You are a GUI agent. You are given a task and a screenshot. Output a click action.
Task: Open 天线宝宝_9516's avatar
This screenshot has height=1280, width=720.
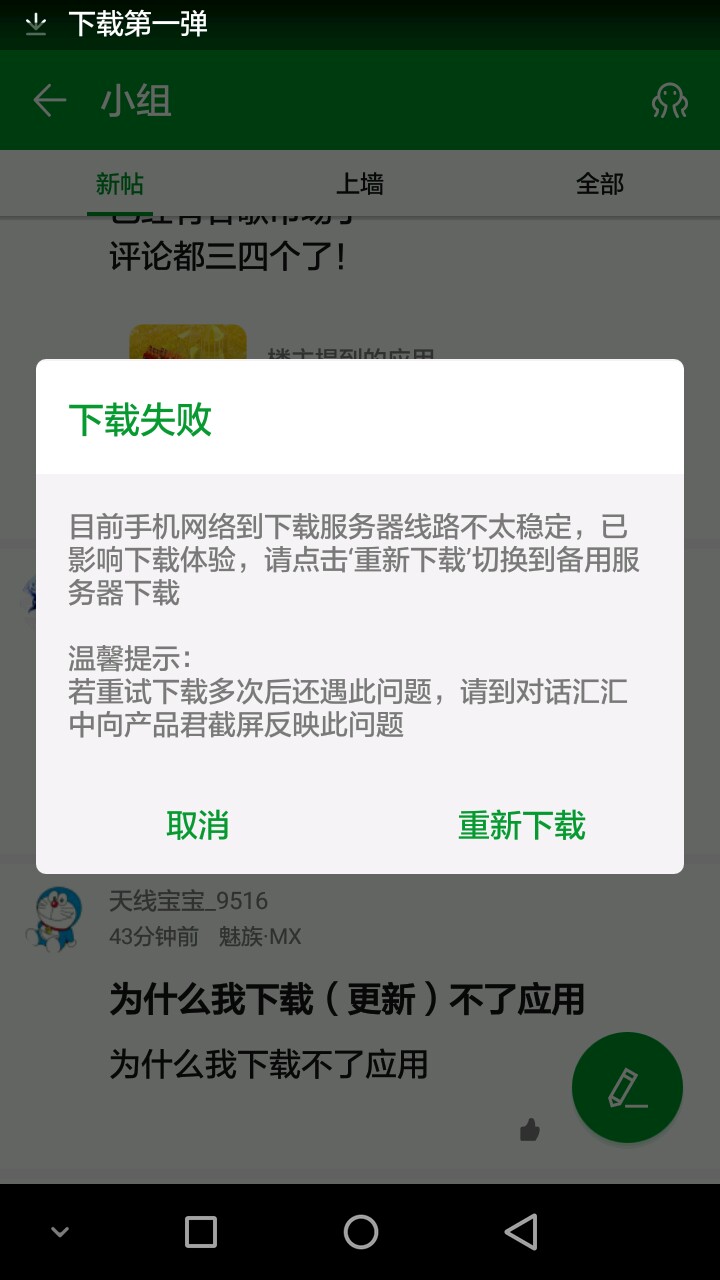(x=53, y=917)
